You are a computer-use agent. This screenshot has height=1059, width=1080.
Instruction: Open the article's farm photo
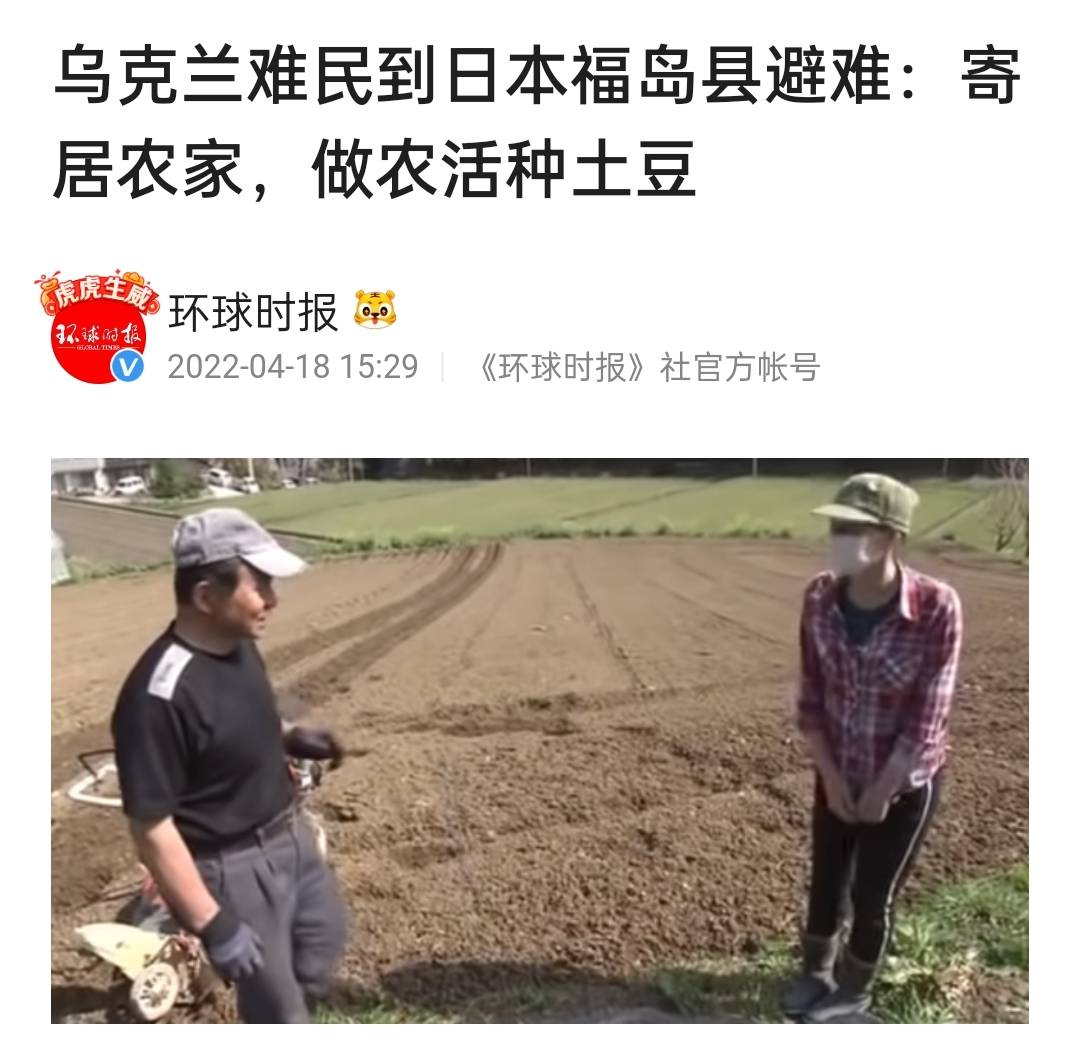539,740
